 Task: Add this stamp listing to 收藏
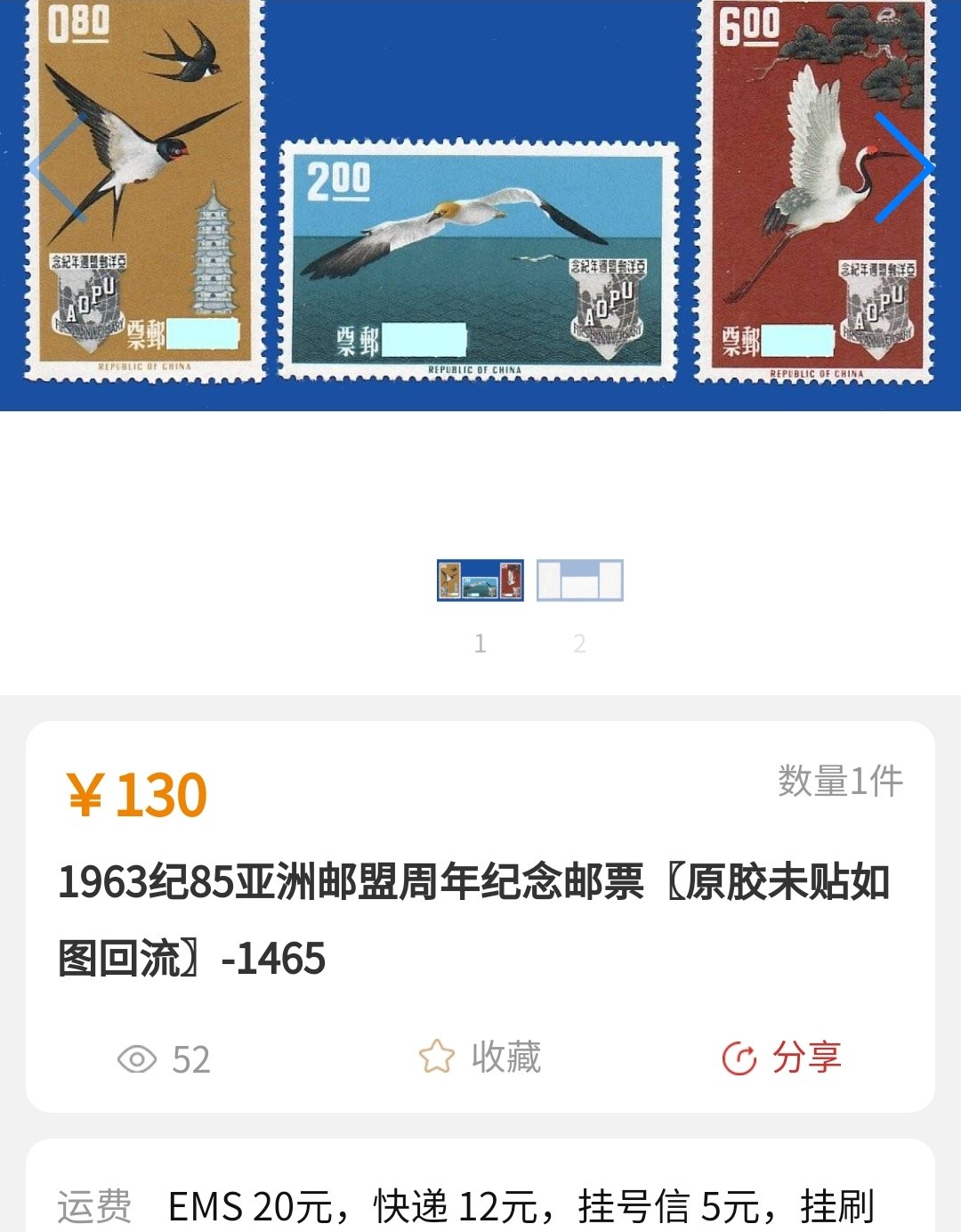(x=480, y=1057)
